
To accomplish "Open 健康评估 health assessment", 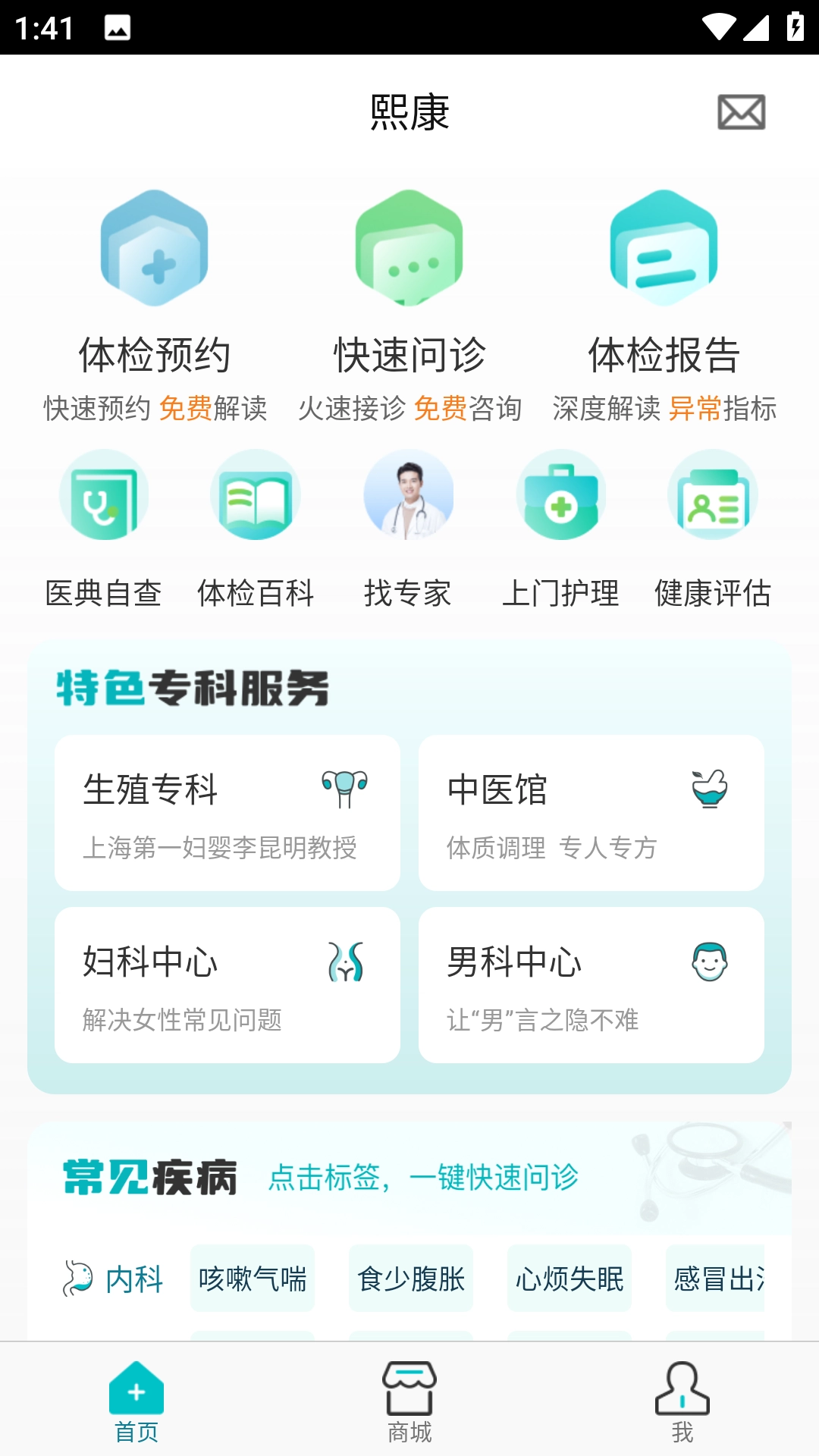I will [x=713, y=529].
